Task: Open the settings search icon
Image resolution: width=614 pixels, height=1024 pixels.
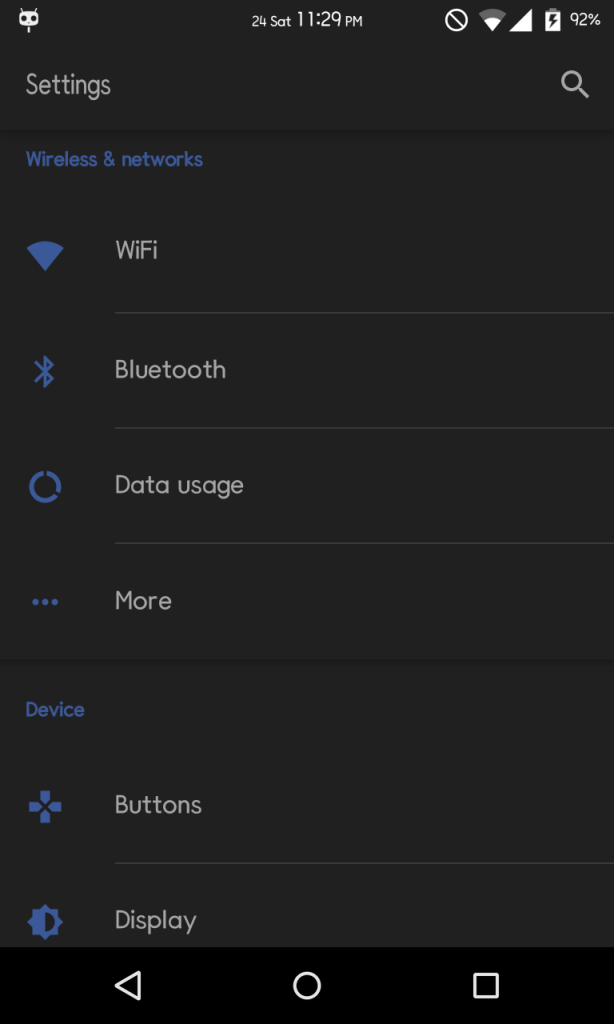Action: pyautogui.click(x=575, y=85)
